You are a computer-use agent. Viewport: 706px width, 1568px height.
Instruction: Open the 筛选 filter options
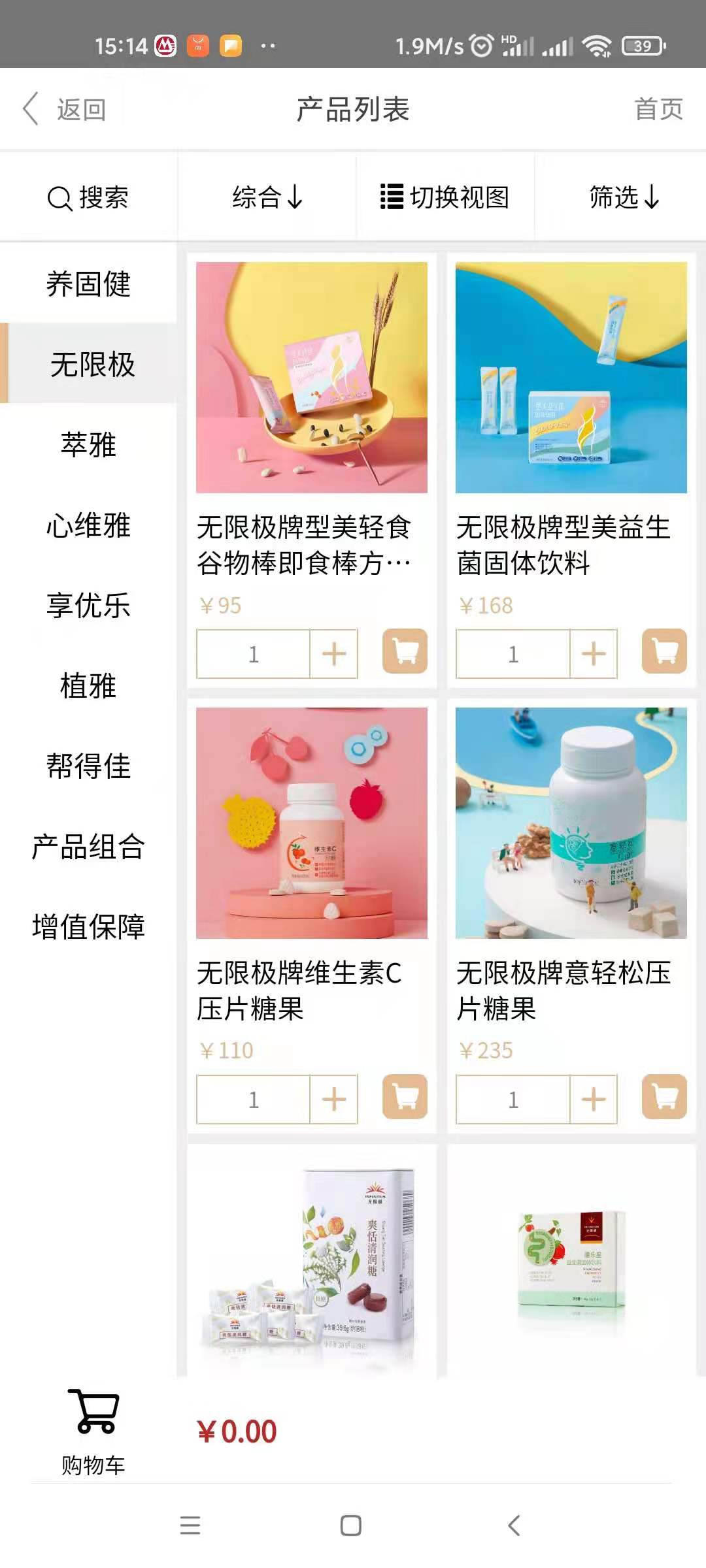(x=624, y=197)
